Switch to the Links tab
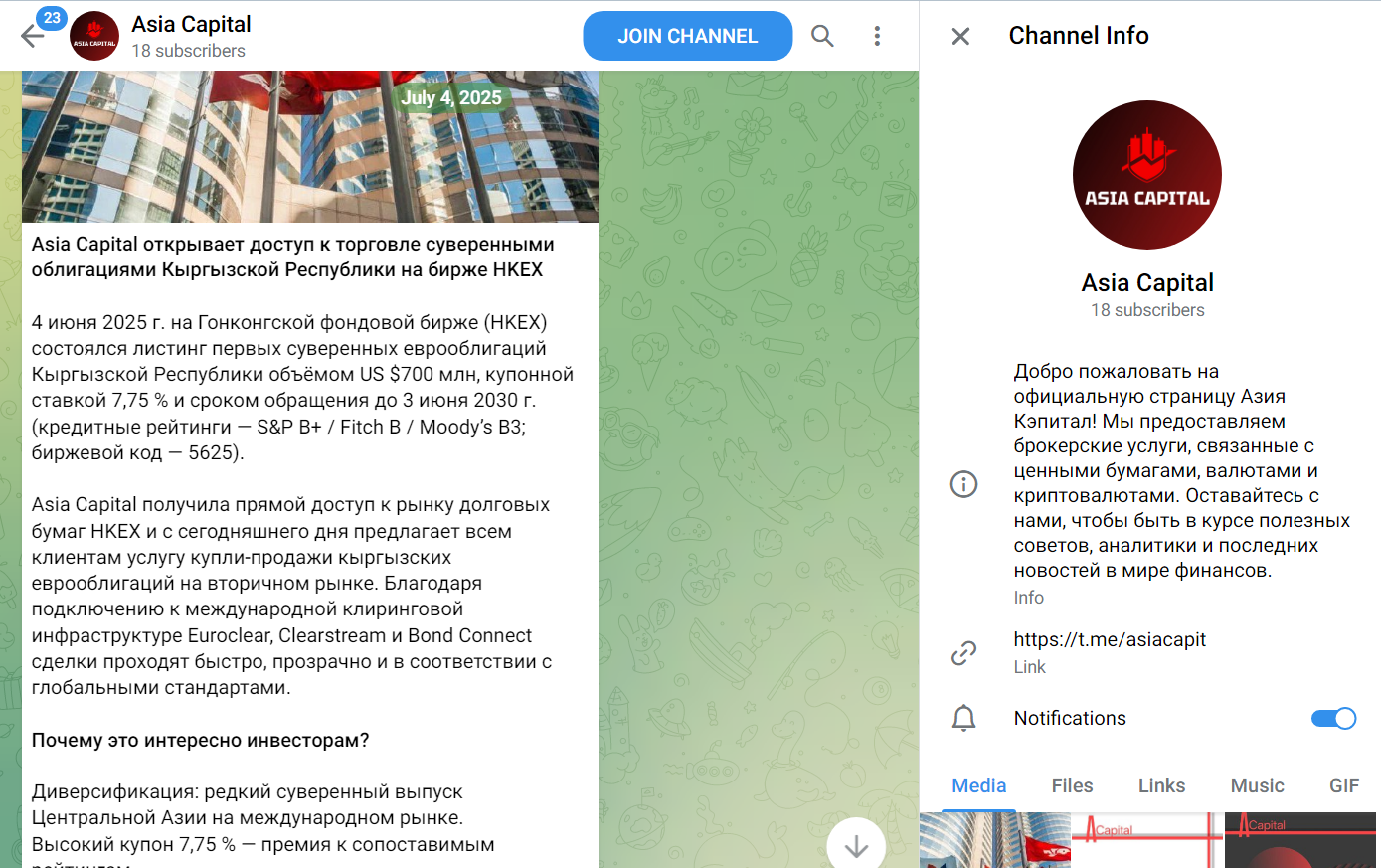Viewport: 1381px width, 868px height. coord(1161,785)
